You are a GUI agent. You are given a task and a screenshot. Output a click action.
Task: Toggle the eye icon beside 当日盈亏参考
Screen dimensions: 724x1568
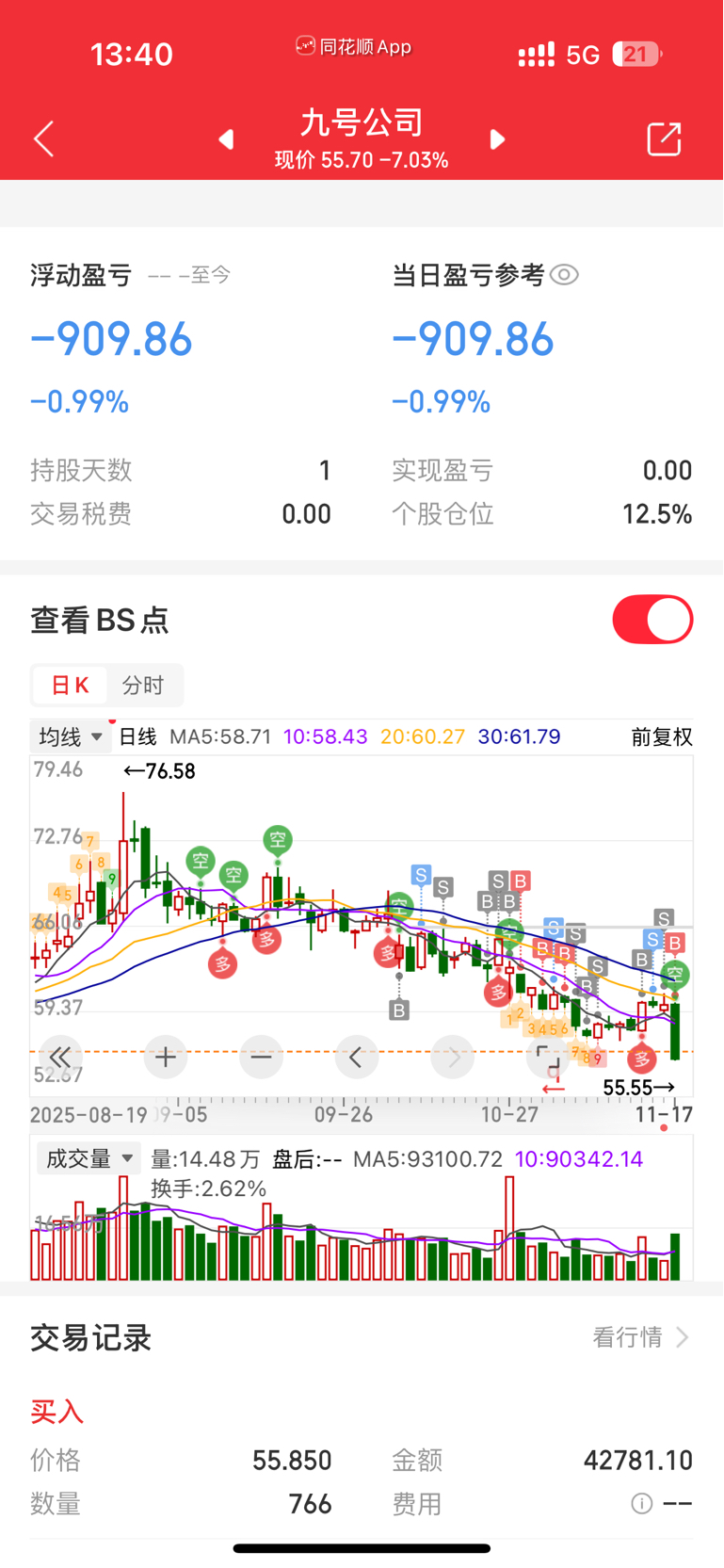point(564,275)
